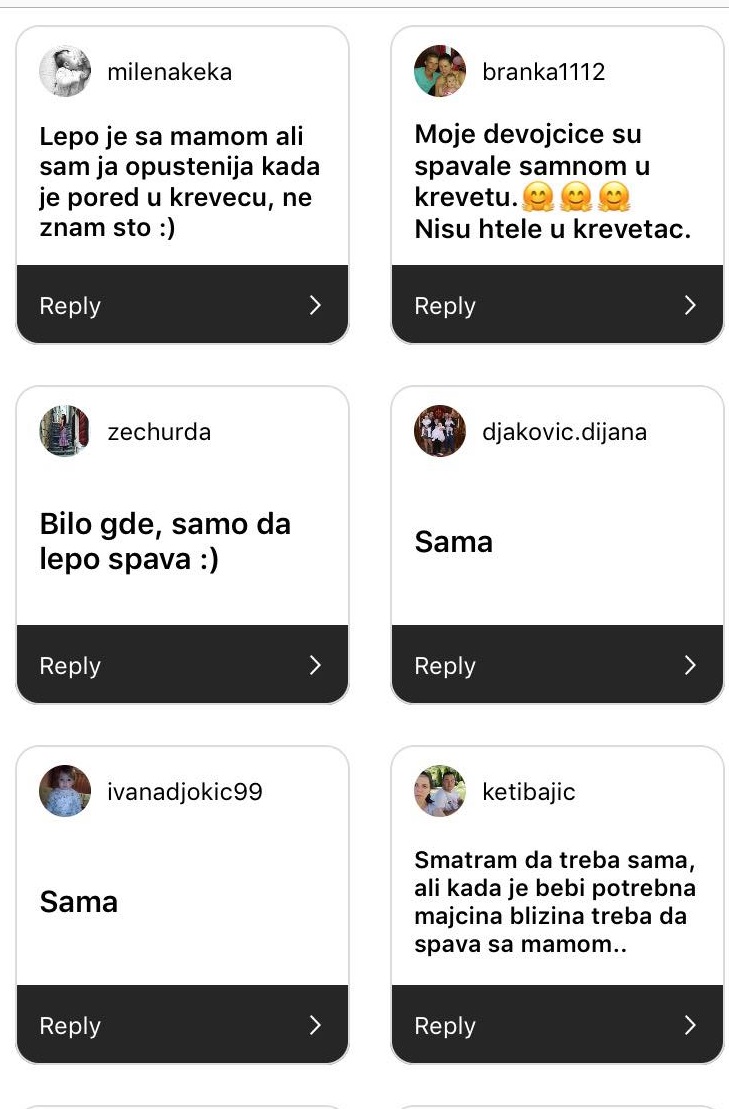Viewport: 729px width, 1109px height.
Task: Reply to ivanadjokic99's response
Action: coord(182,1025)
